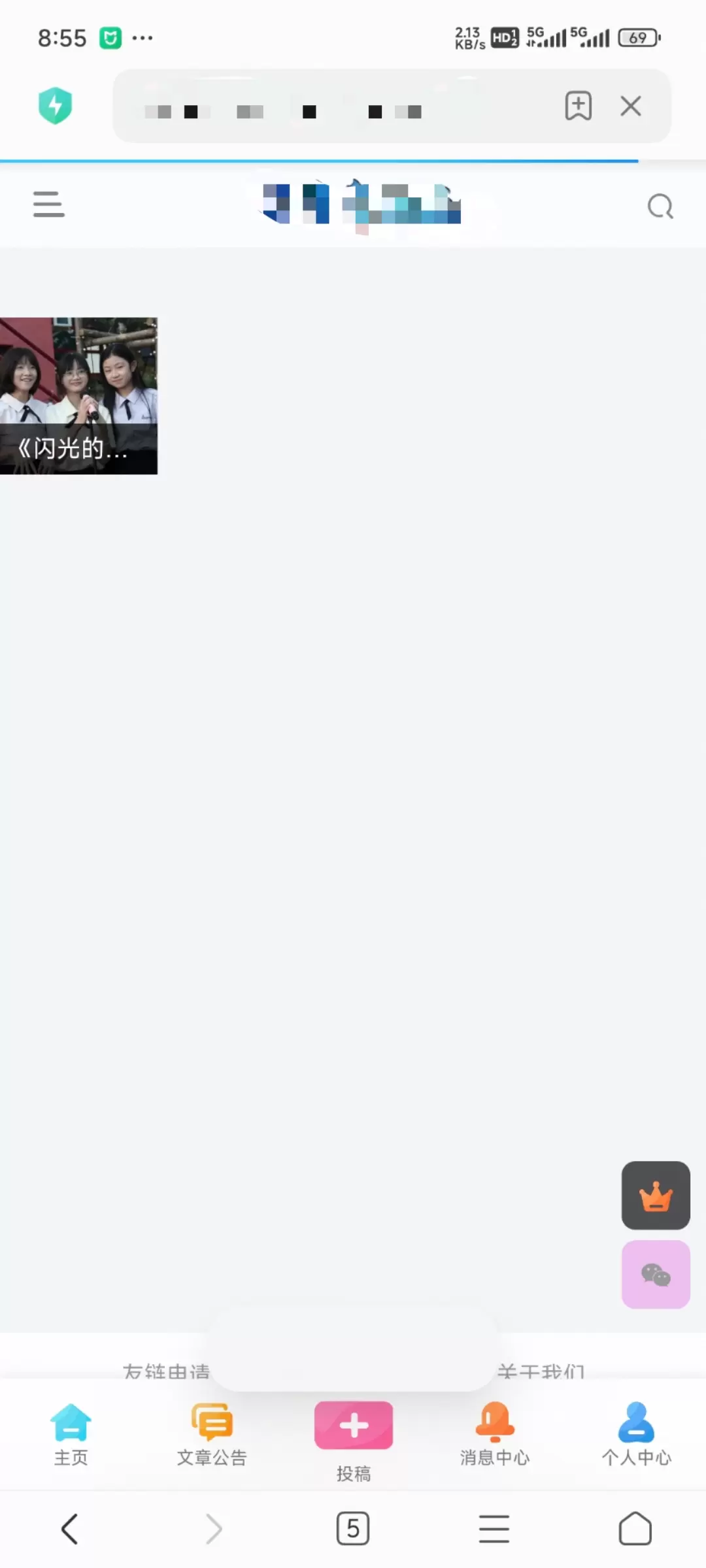Tap the 投稿 plus button

354,1425
